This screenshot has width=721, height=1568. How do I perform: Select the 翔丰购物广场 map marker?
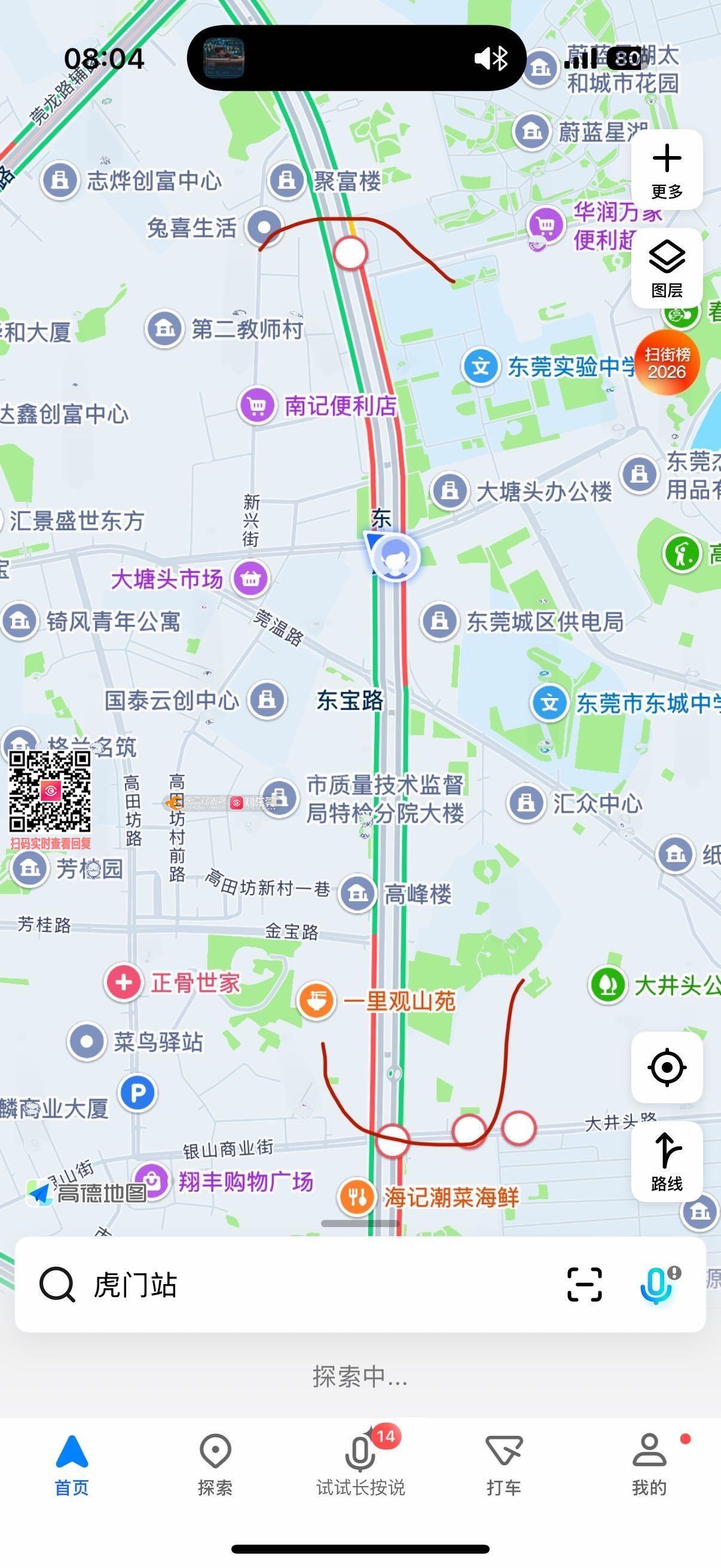152,1182
